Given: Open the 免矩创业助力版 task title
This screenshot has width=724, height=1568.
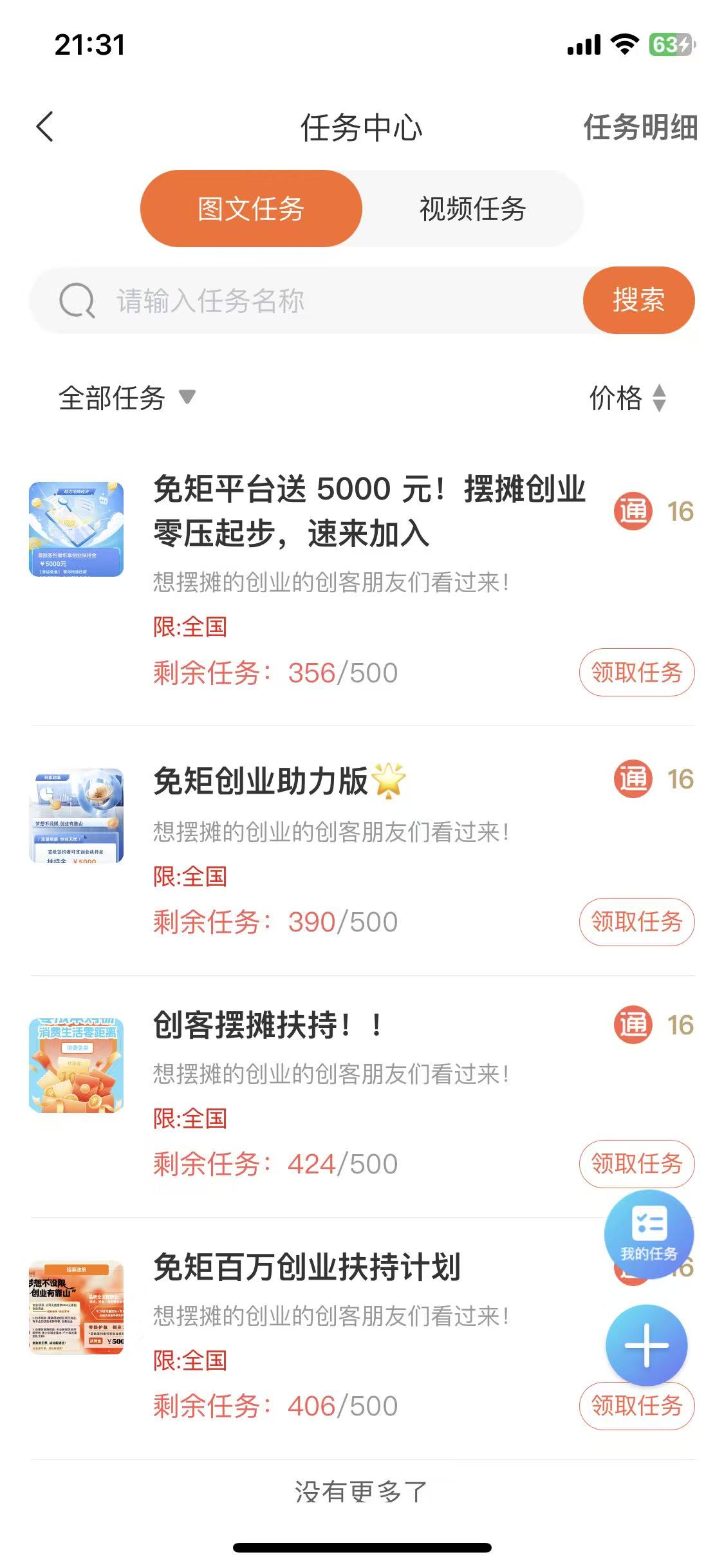Looking at the screenshot, I should click(x=261, y=781).
